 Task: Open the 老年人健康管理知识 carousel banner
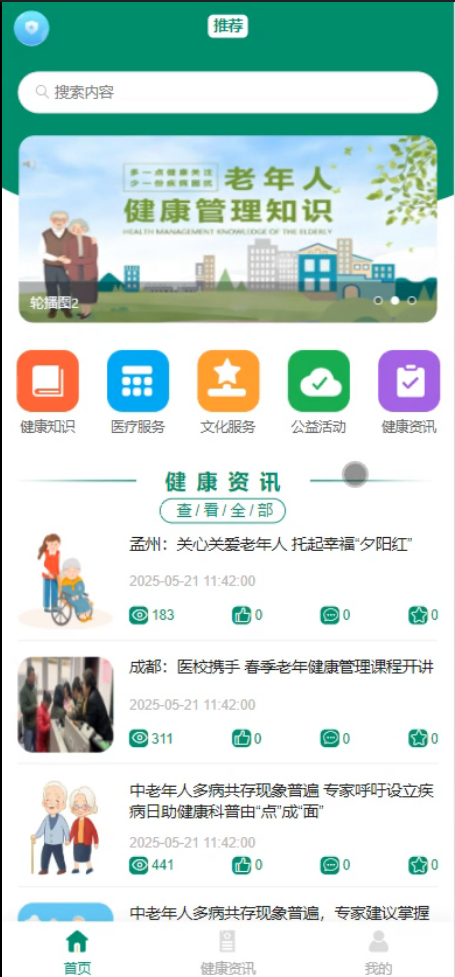pos(228,229)
